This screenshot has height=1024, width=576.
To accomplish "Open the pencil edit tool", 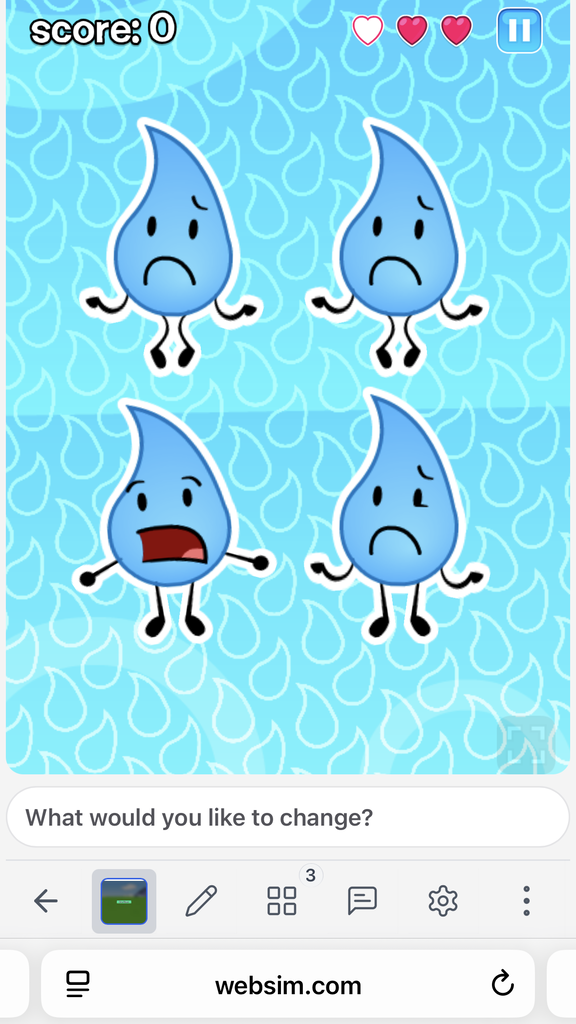I will pyautogui.click(x=201, y=901).
